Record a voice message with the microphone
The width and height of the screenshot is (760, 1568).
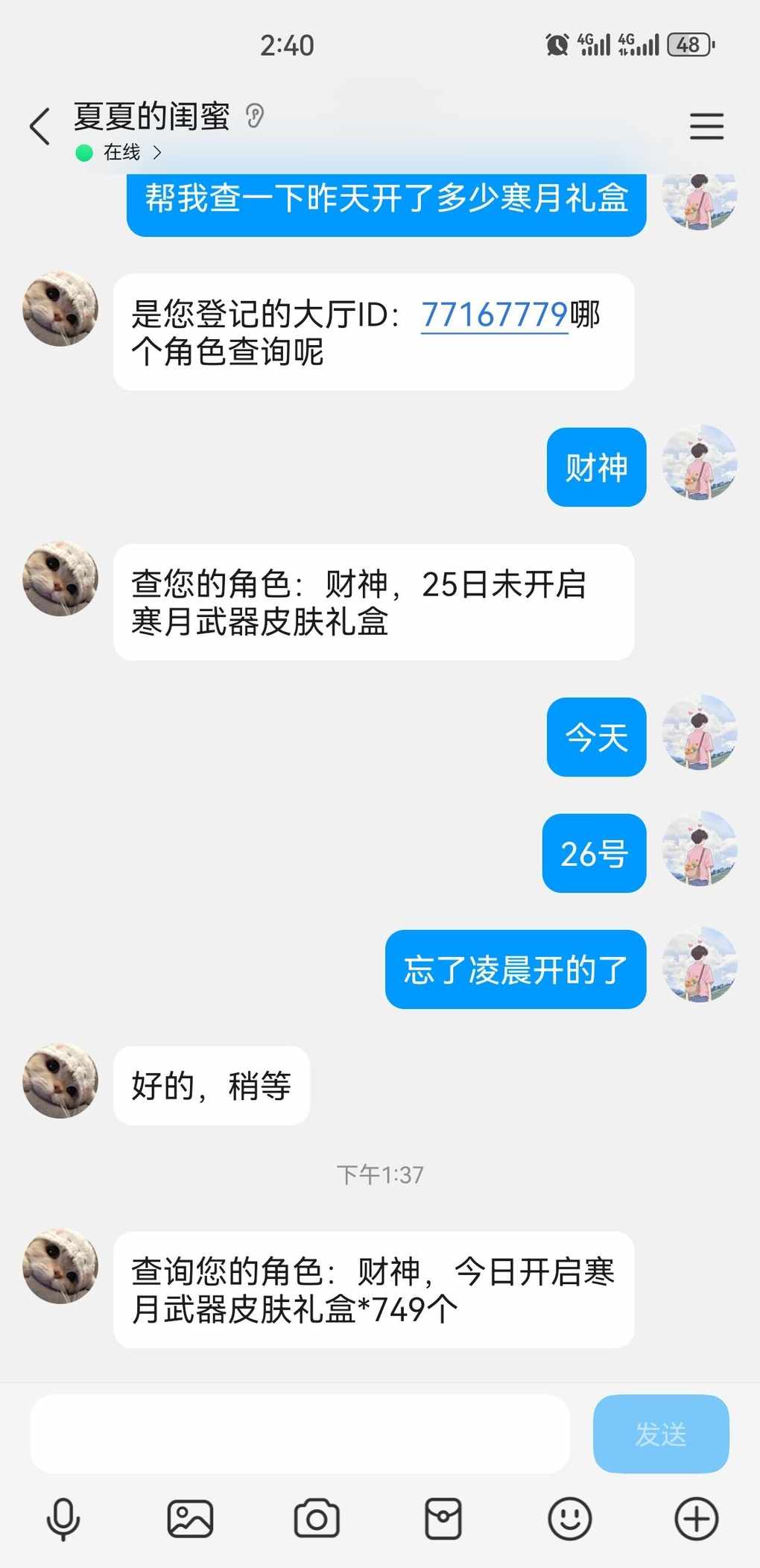[x=63, y=1518]
